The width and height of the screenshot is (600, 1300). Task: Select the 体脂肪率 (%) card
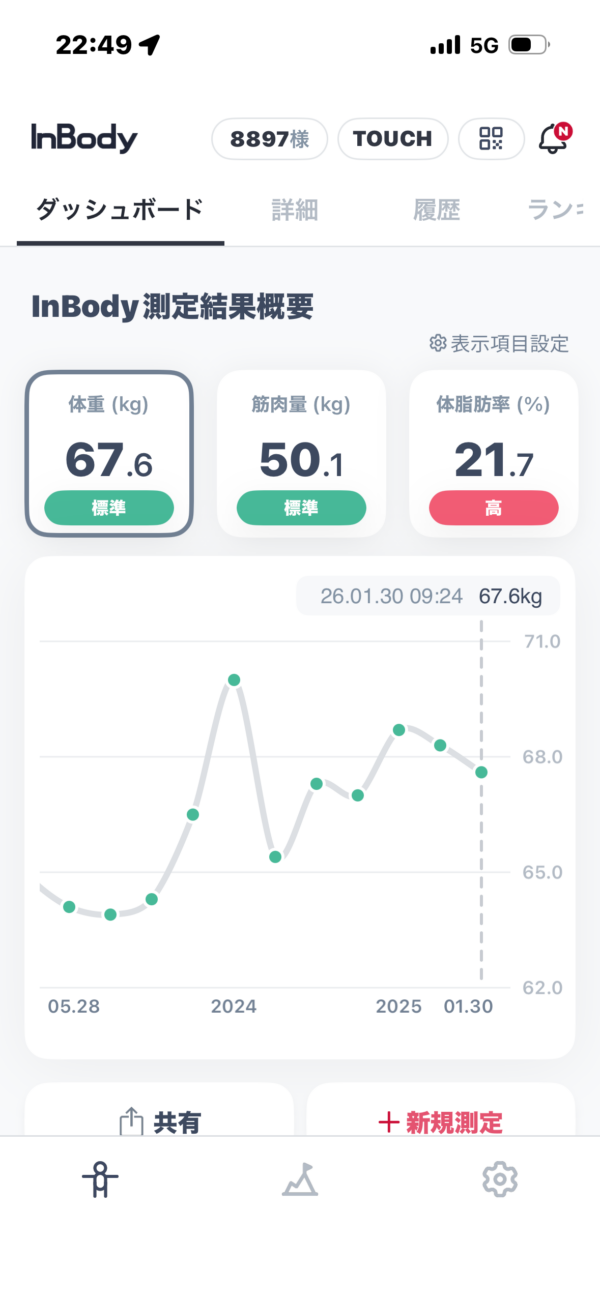[x=493, y=453]
